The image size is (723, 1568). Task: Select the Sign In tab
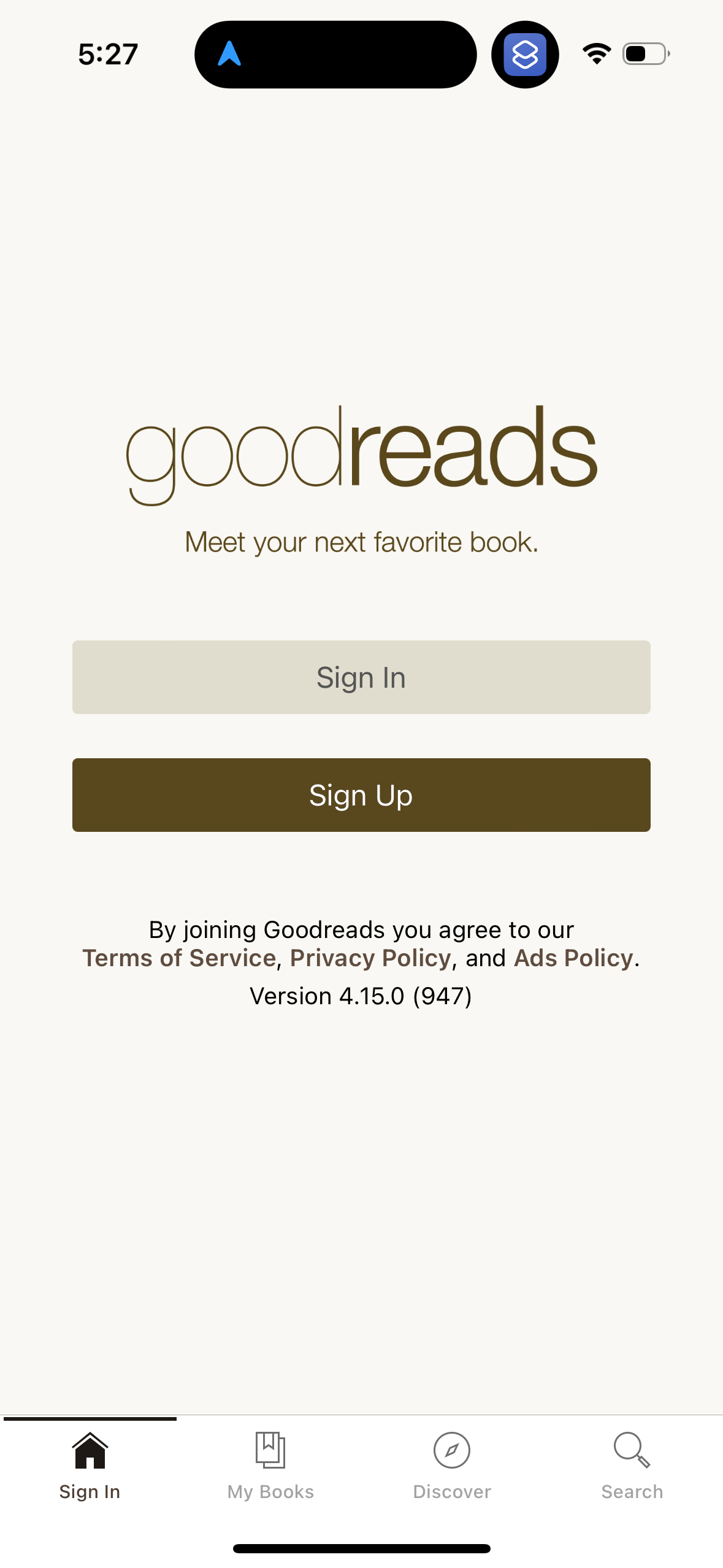90,1472
